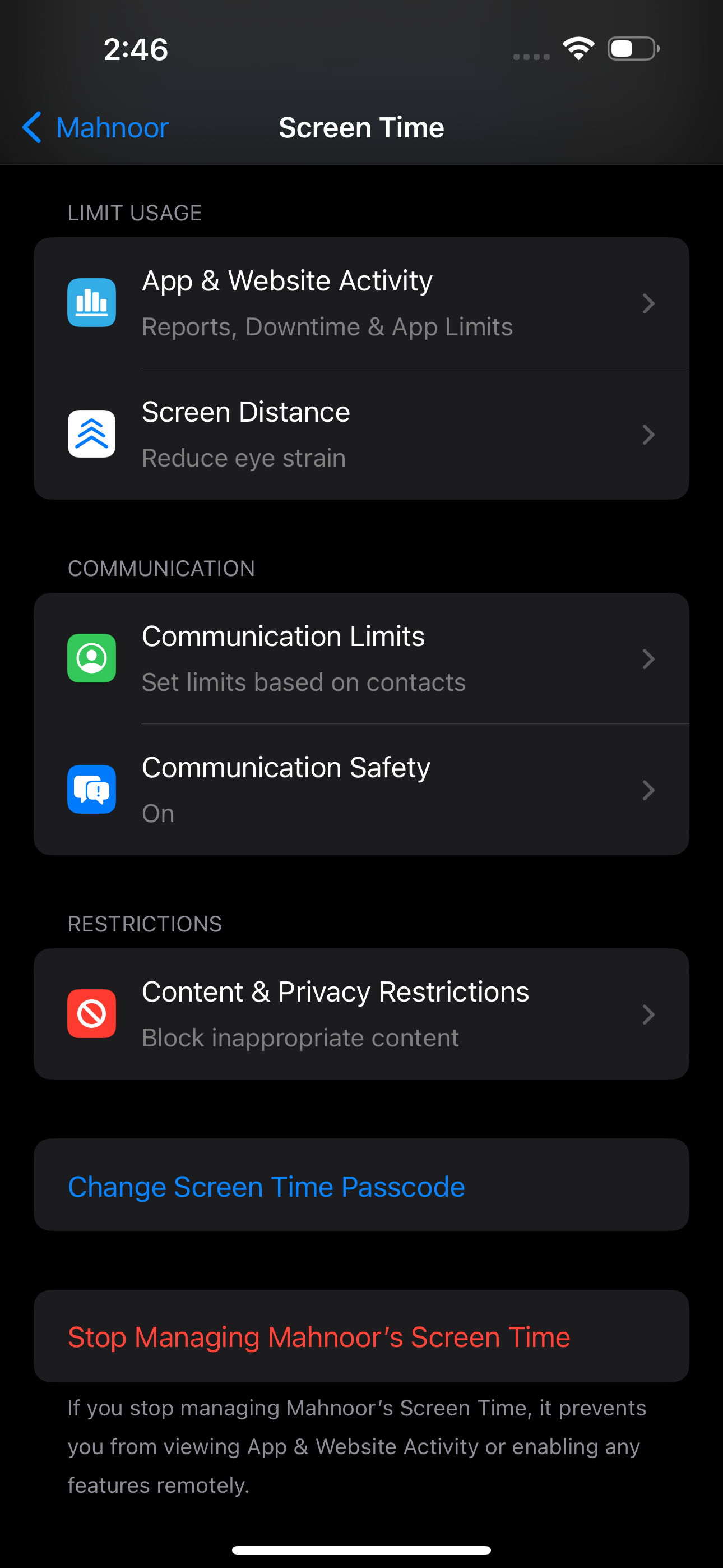Tap the green Communication Limits contact icon

(91, 658)
